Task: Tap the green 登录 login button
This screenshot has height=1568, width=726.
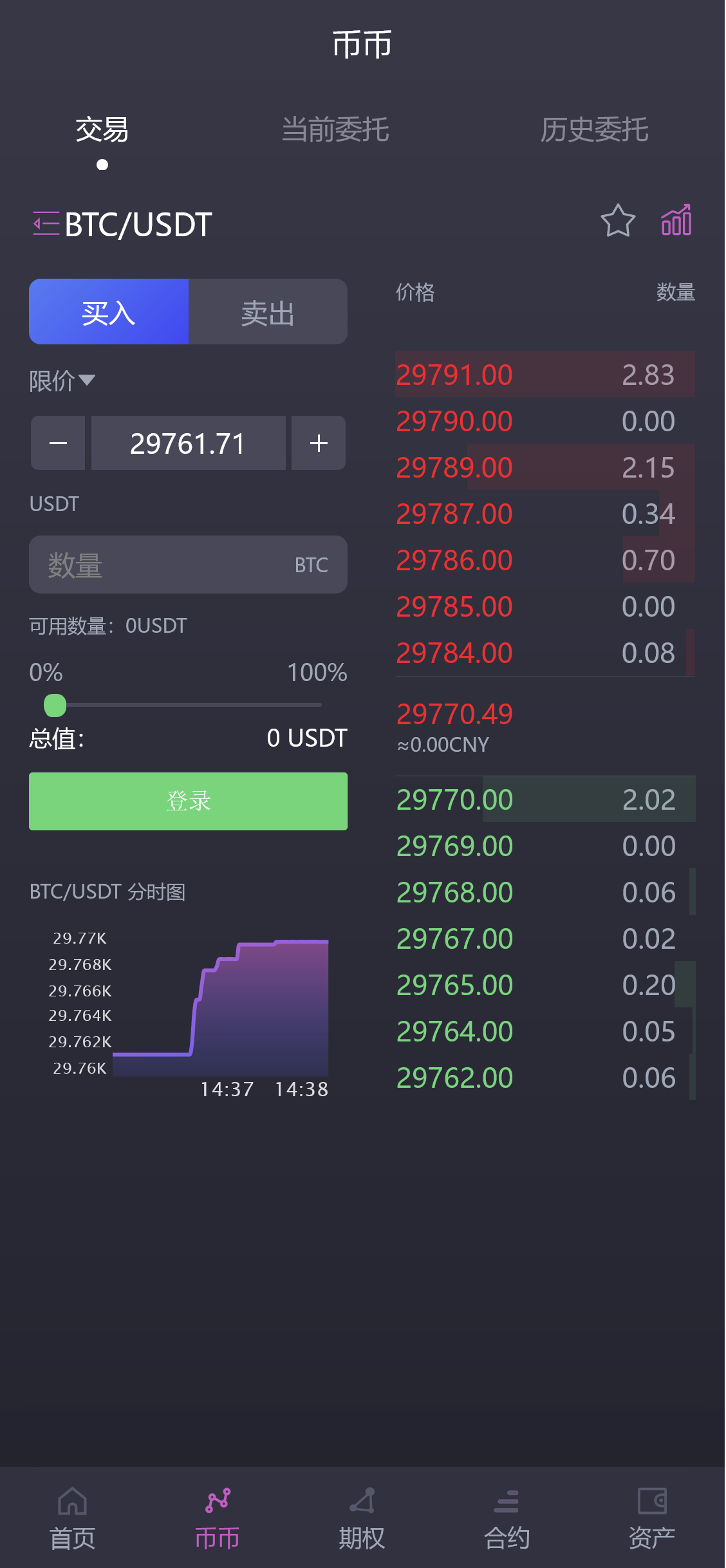Action: [x=188, y=801]
